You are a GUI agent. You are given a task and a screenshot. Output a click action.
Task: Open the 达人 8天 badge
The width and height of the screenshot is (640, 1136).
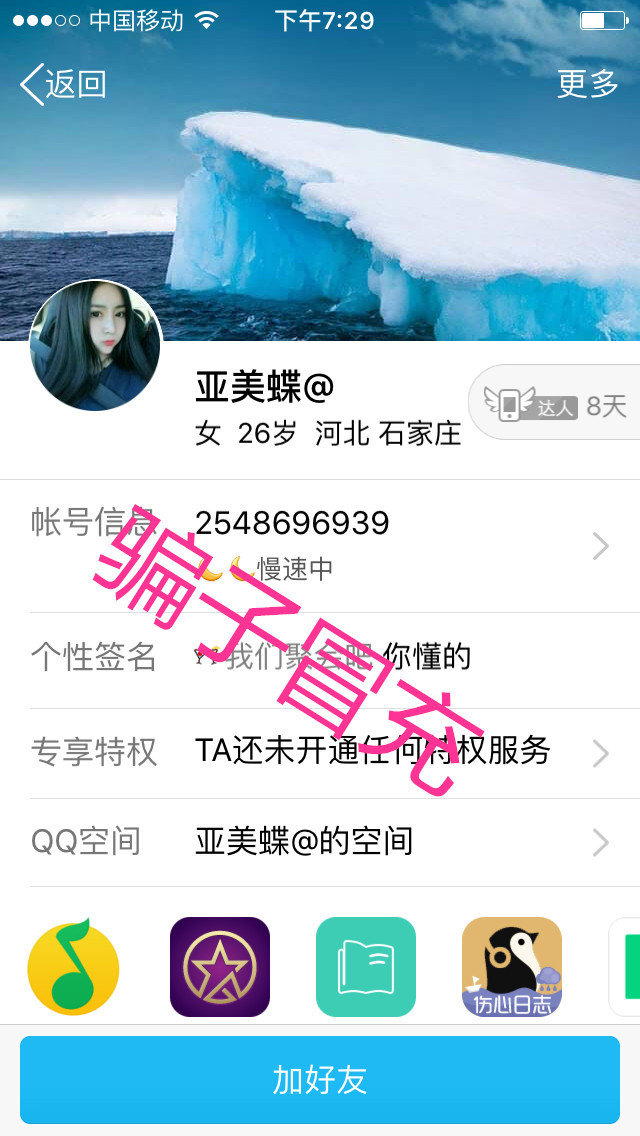coord(556,403)
